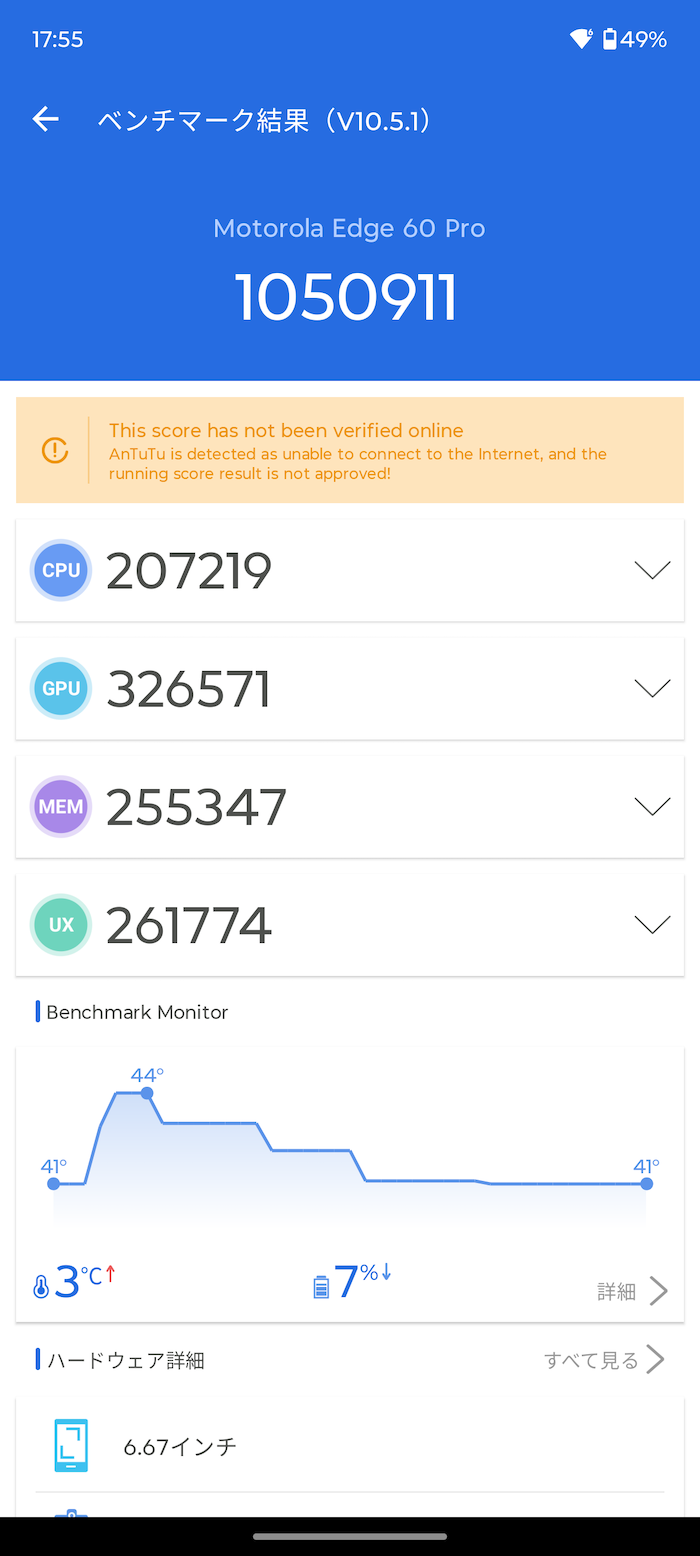Tap すべて見る for hardware details

[x=604, y=1360]
